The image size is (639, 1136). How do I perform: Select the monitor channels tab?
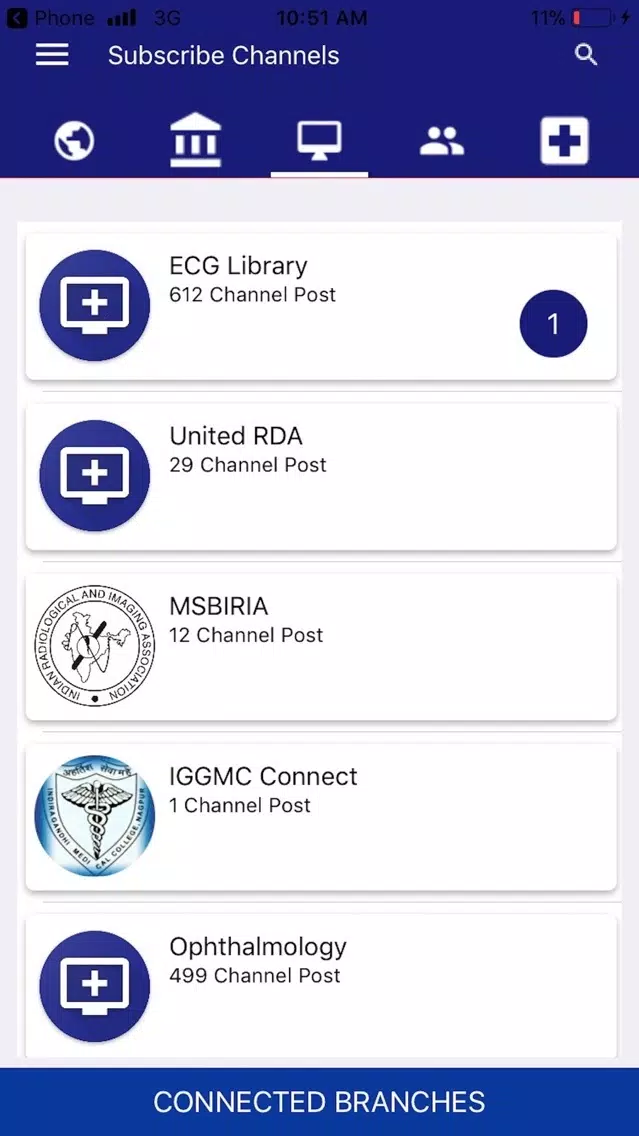point(320,140)
